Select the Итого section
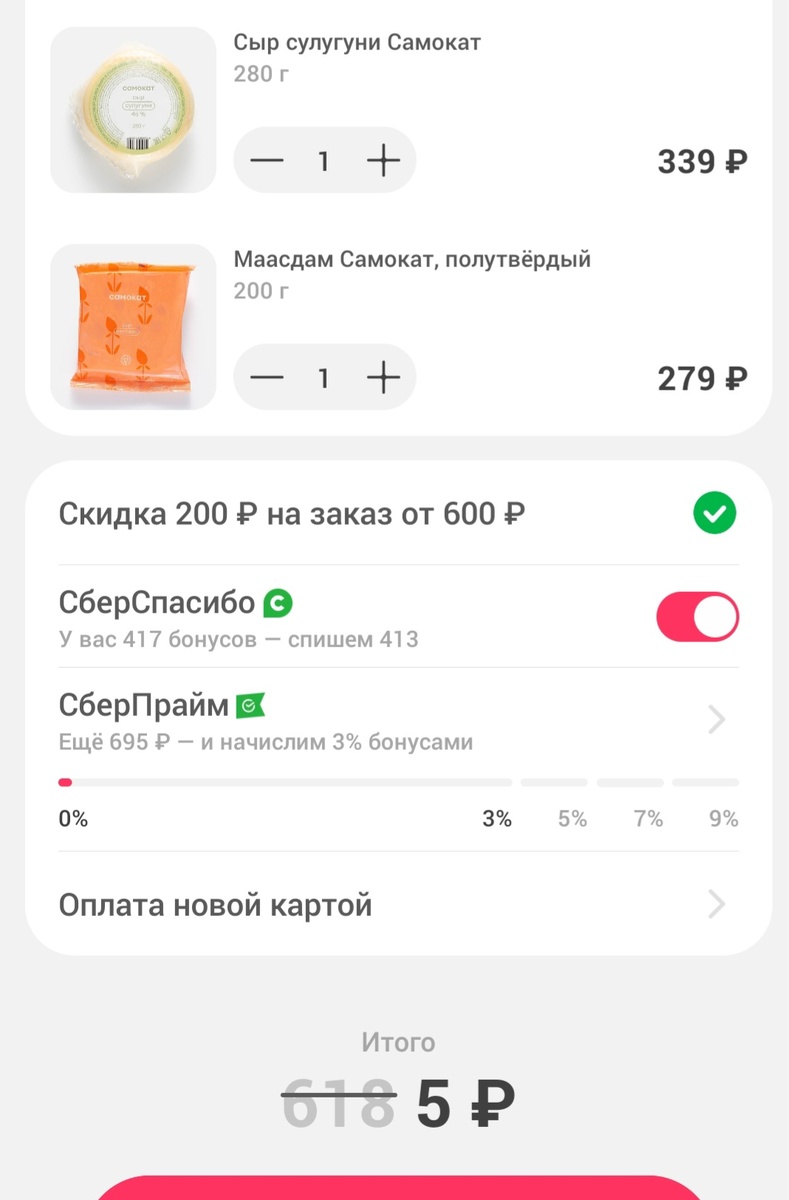 coord(399,1042)
